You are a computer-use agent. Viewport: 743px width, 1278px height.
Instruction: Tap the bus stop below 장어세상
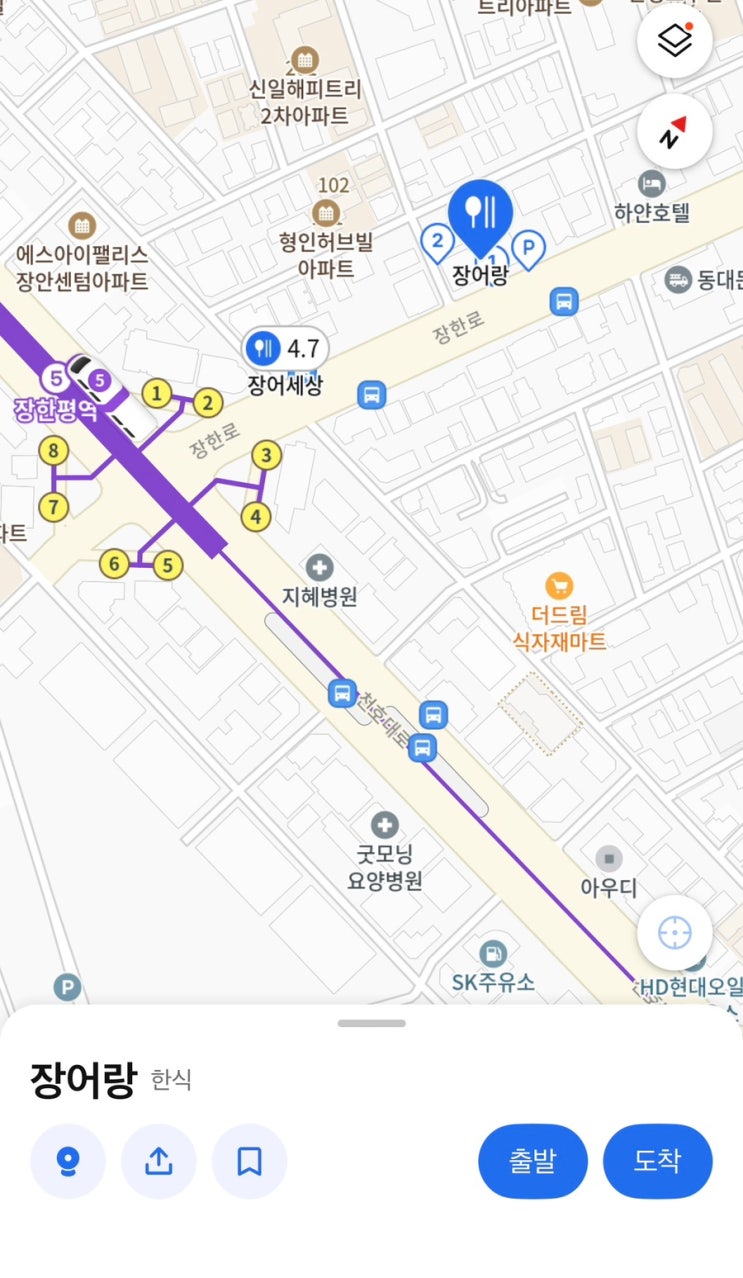(x=372, y=394)
